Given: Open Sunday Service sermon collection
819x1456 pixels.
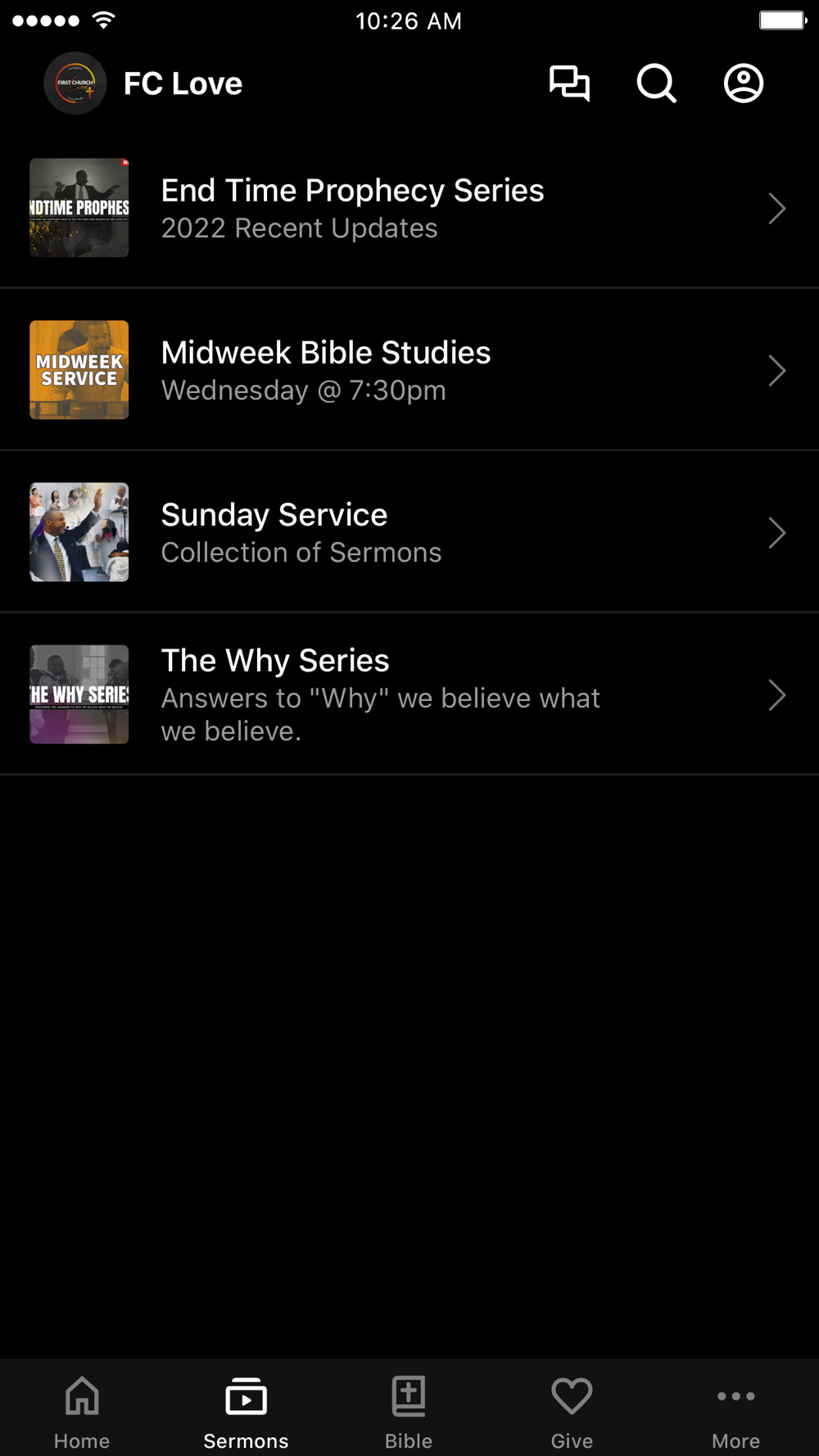Looking at the screenshot, I should (409, 532).
